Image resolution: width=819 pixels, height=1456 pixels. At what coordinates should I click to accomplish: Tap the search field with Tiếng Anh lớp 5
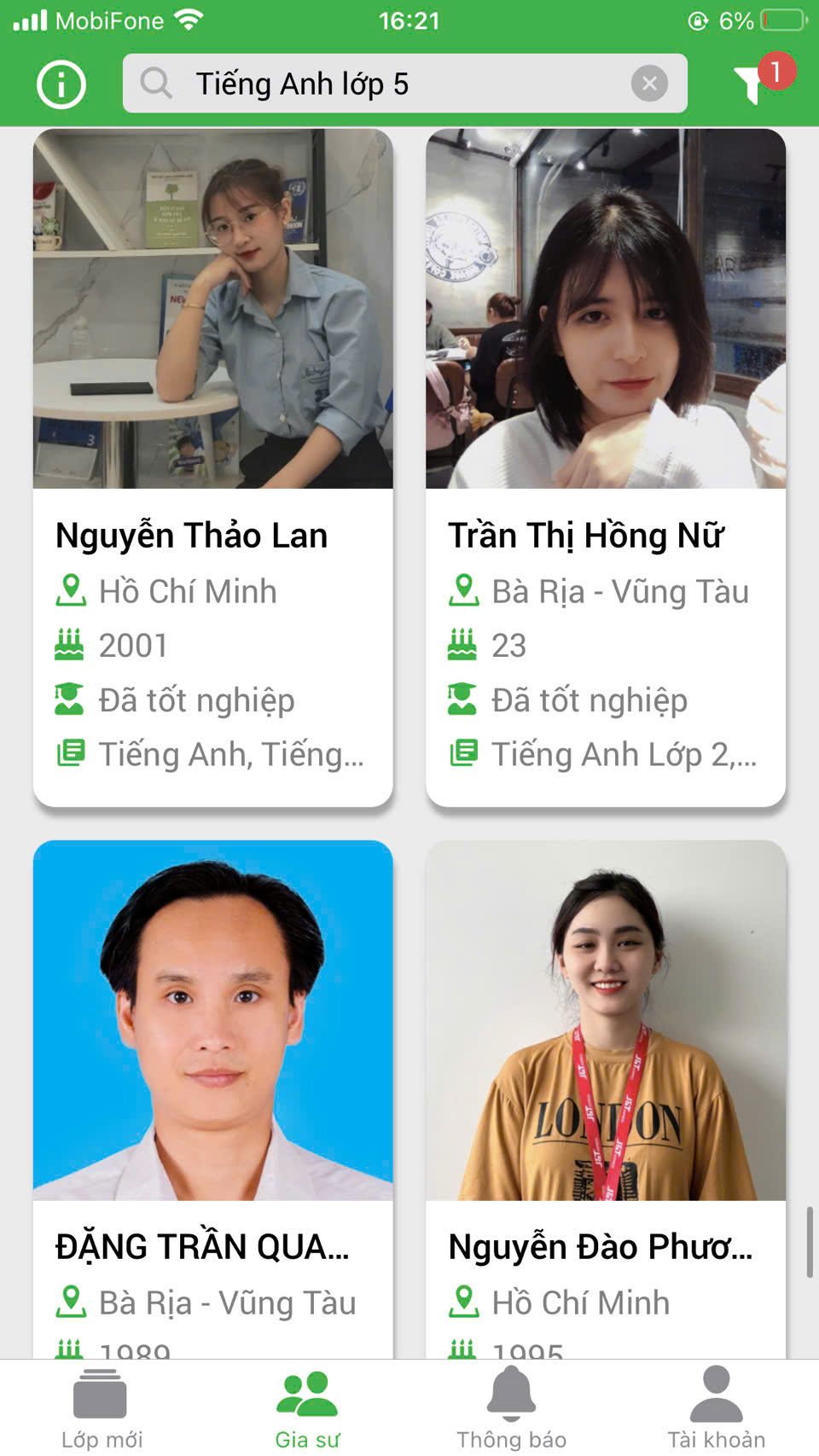coord(384,84)
